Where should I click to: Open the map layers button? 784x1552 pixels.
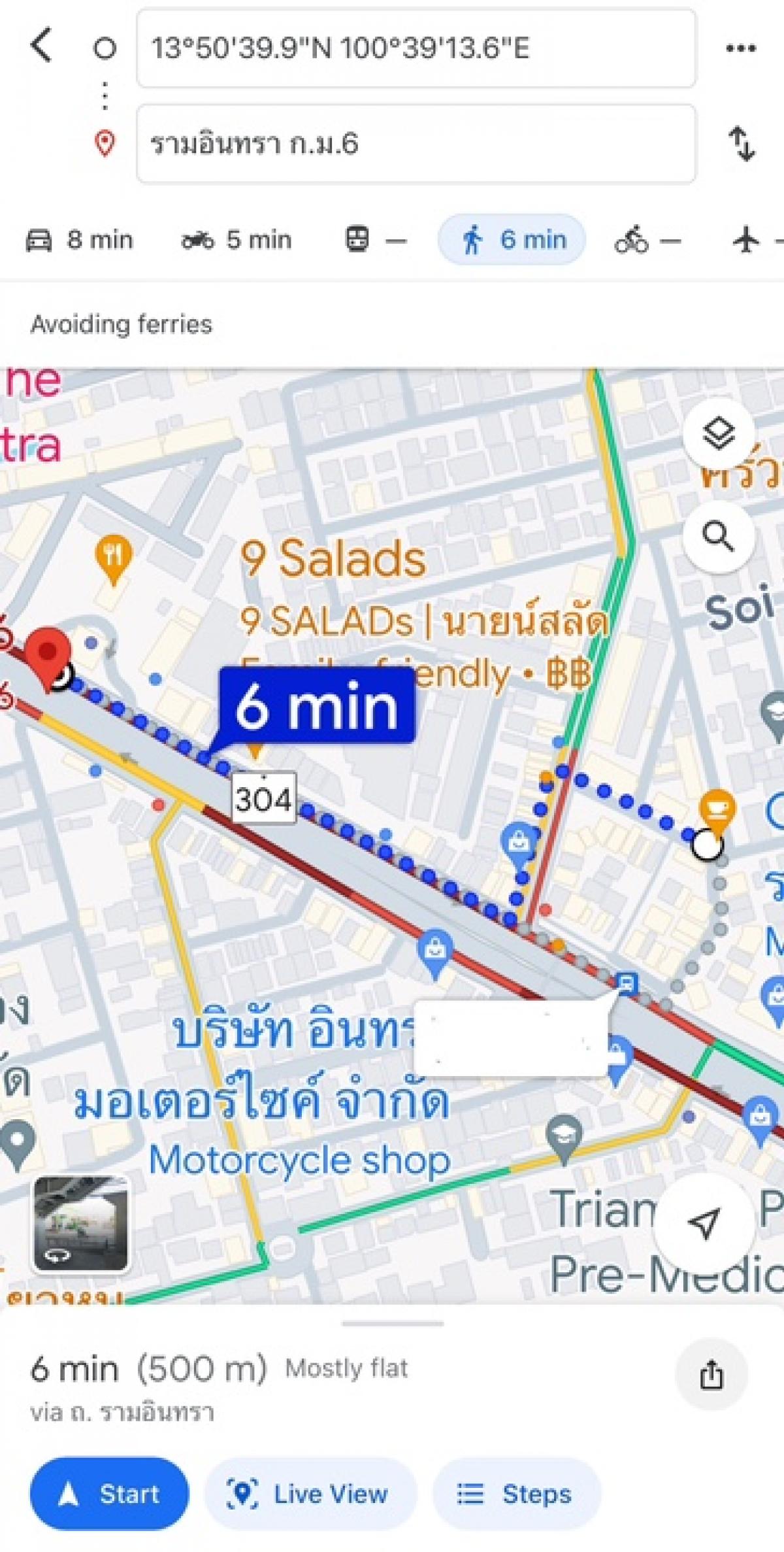pyautogui.click(x=719, y=433)
